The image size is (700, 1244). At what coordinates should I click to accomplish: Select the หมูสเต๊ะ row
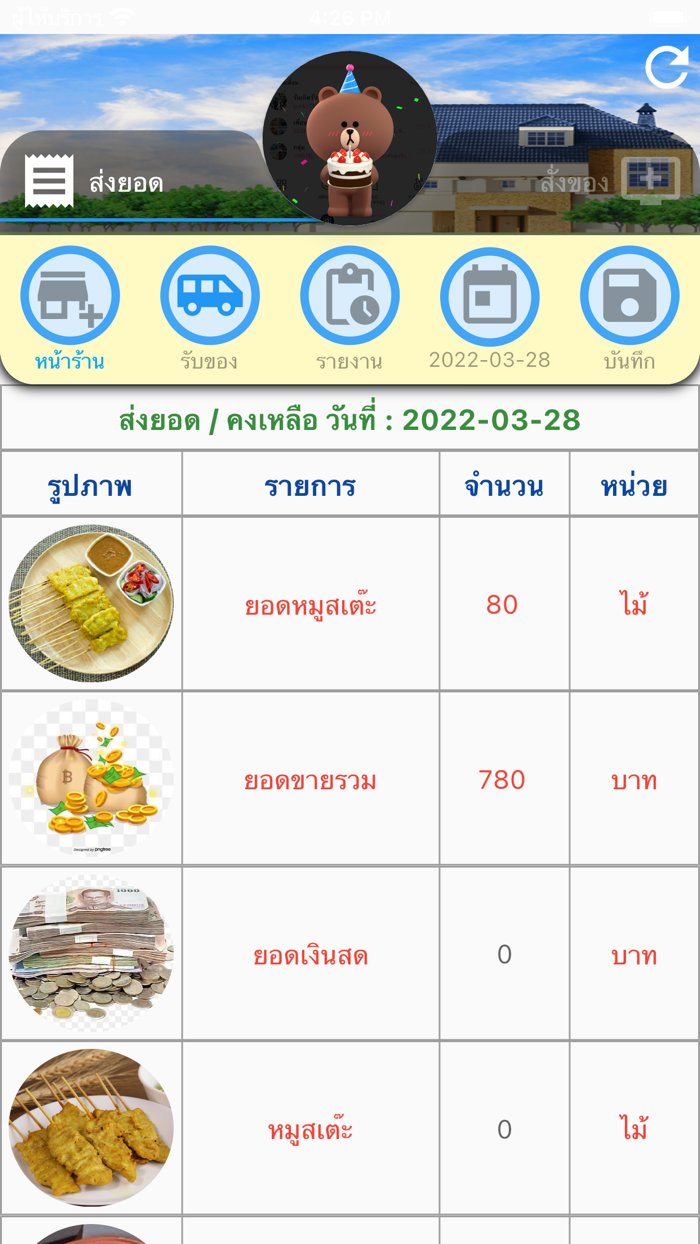(x=350, y=1129)
